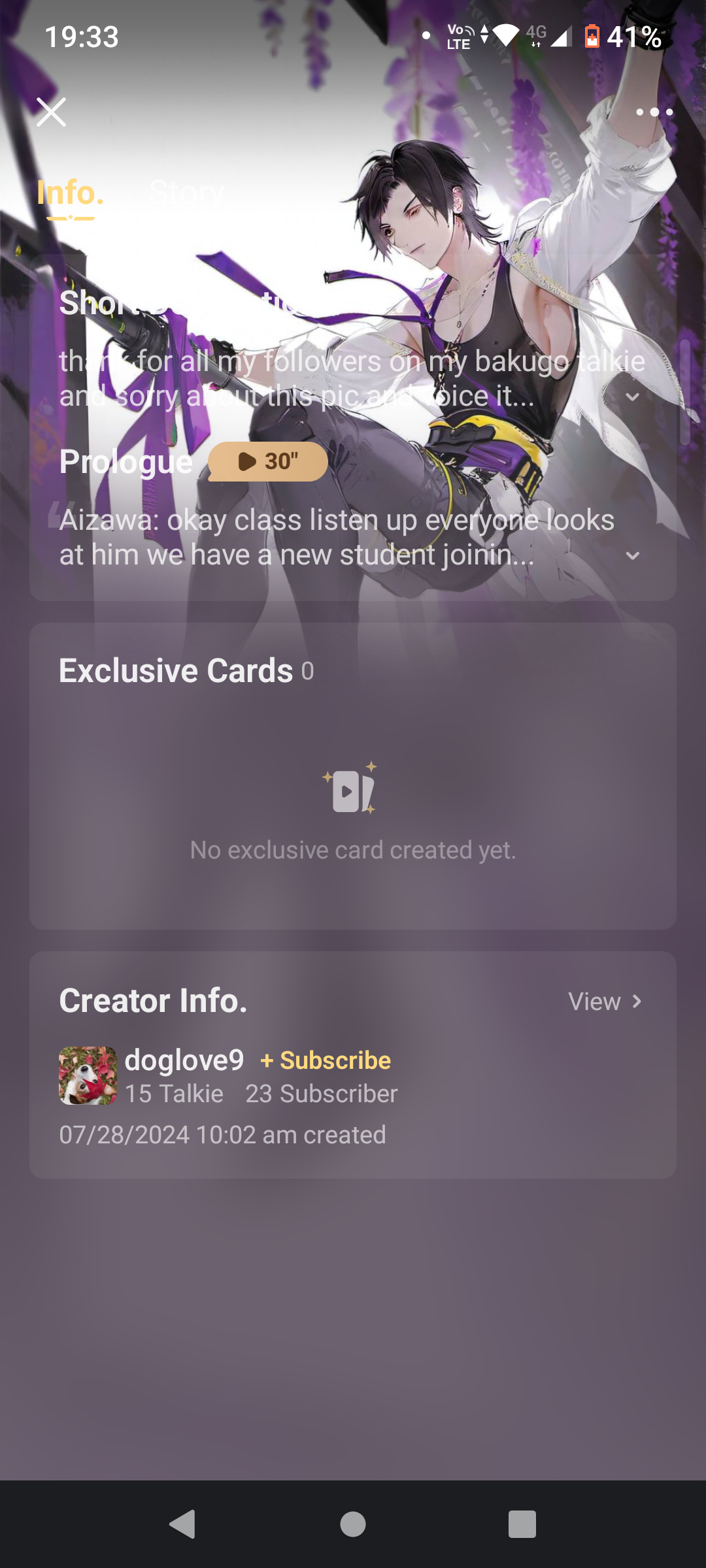706x1568 pixels.
Task: Open the three-dot overflow menu
Action: (654, 112)
